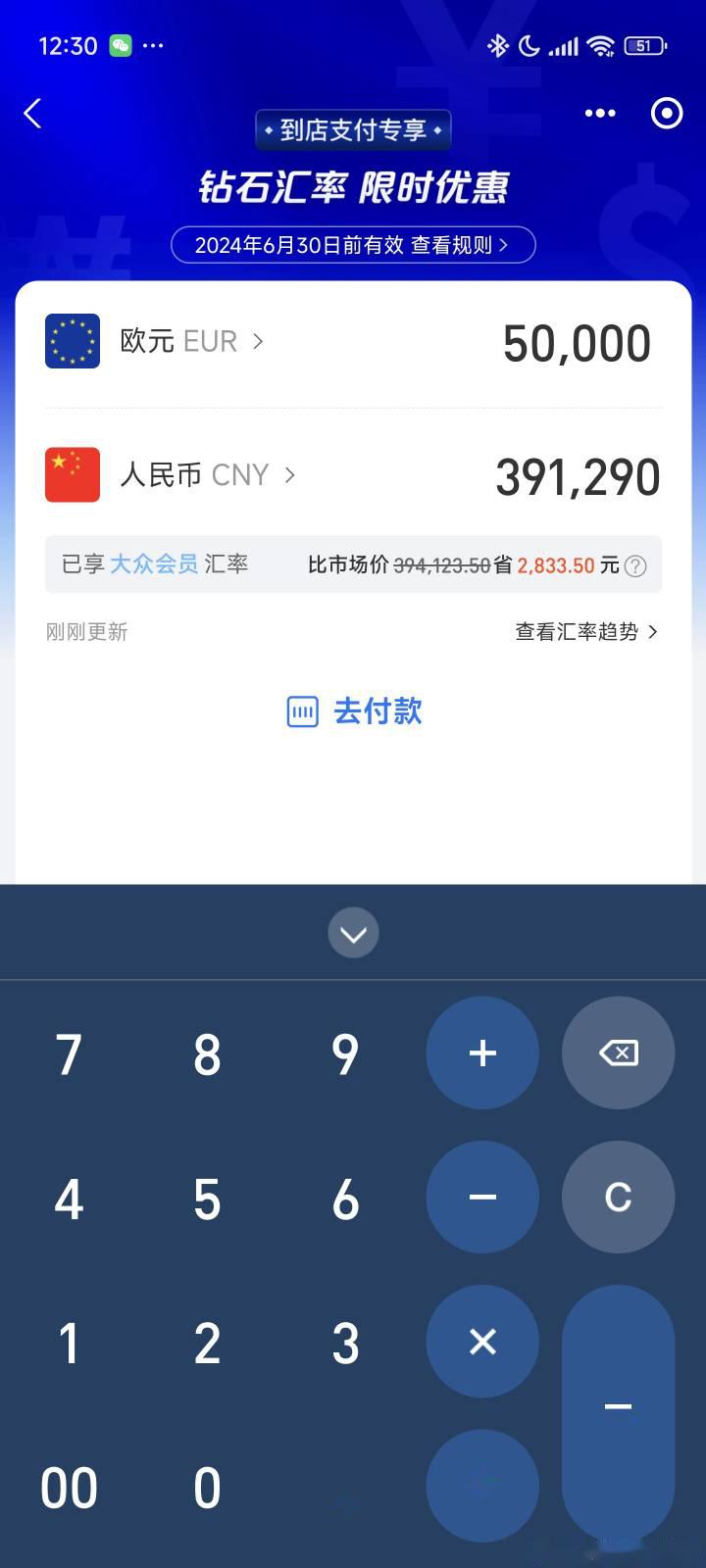706x1568 pixels.
Task: Tap the circular mini-program target icon
Action: [666, 114]
